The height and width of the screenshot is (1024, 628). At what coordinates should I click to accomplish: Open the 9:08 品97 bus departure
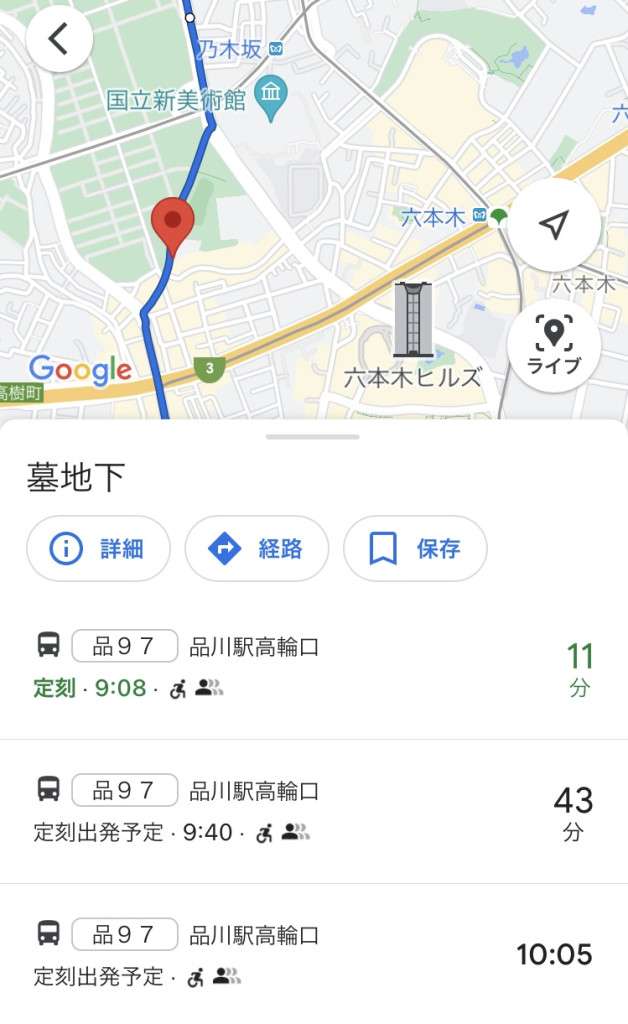[x=314, y=667]
